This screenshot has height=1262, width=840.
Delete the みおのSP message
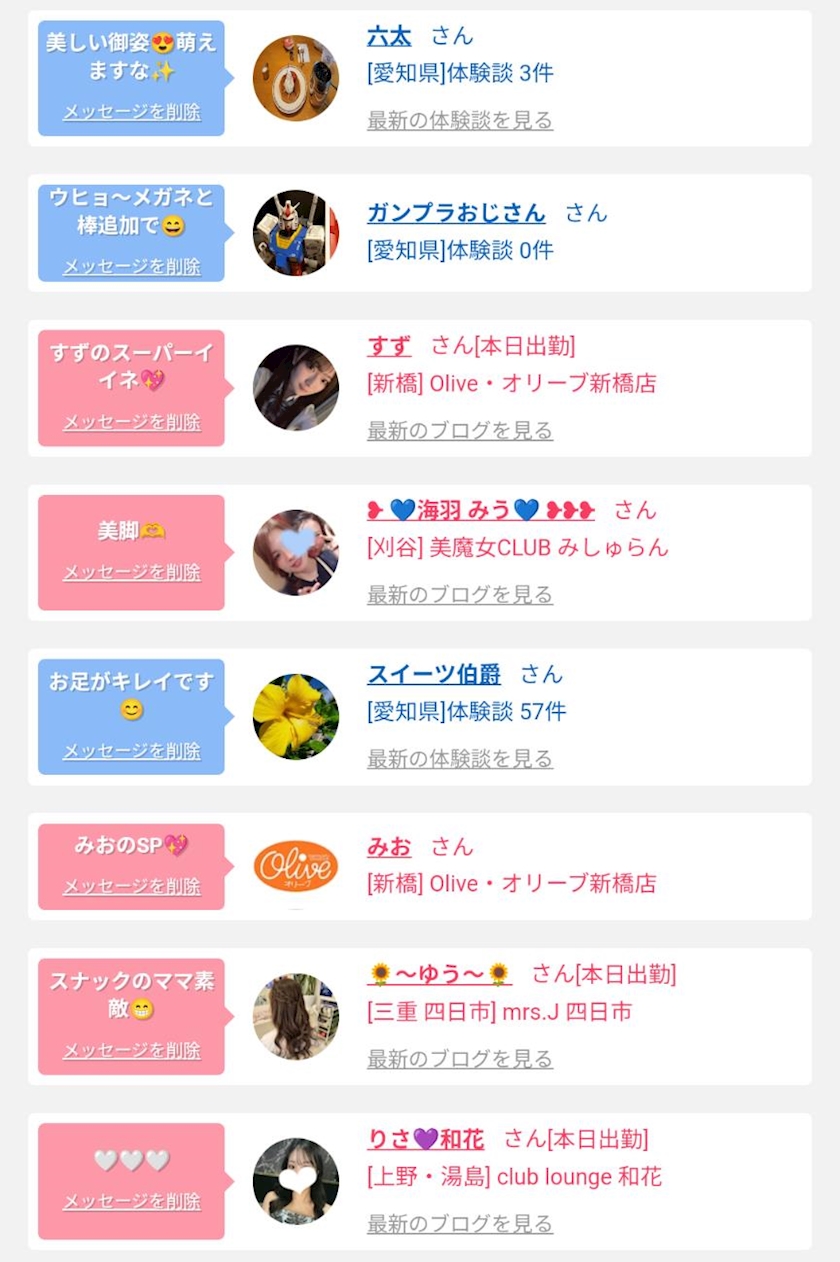[132, 887]
